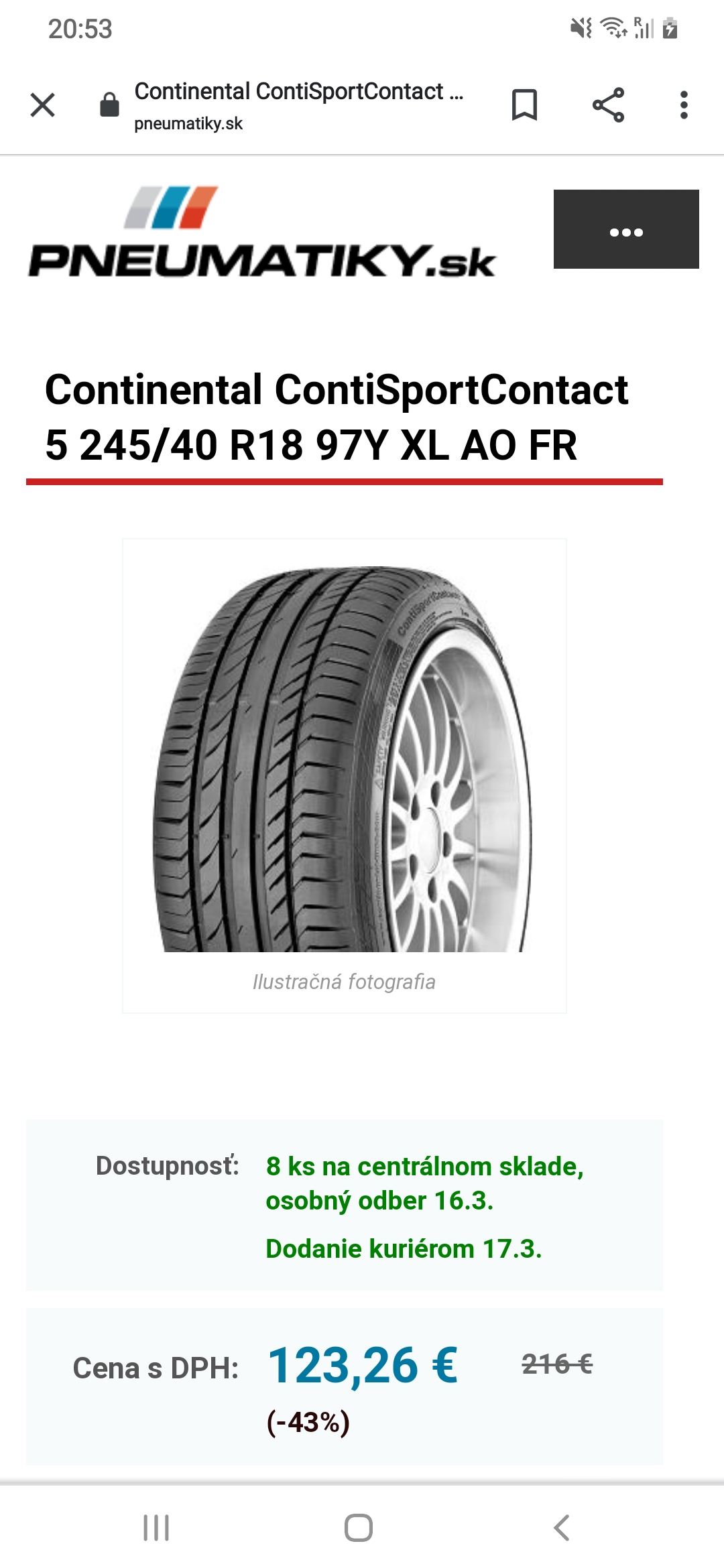Share the tyre product page
This screenshot has width=724, height=1568.
pyautogui.click(x=608, y=105)
